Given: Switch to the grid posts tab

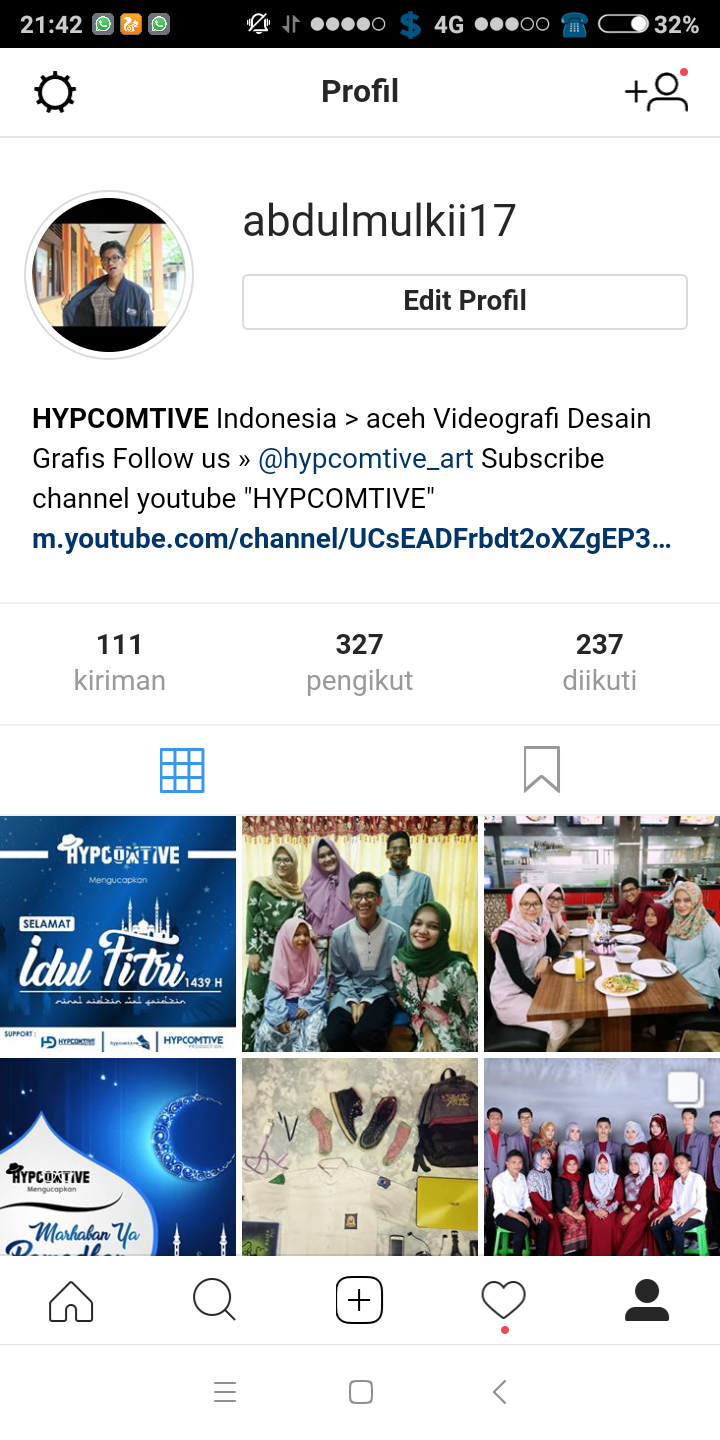Looking at the screenshot, I should click(x=182, y=771).
